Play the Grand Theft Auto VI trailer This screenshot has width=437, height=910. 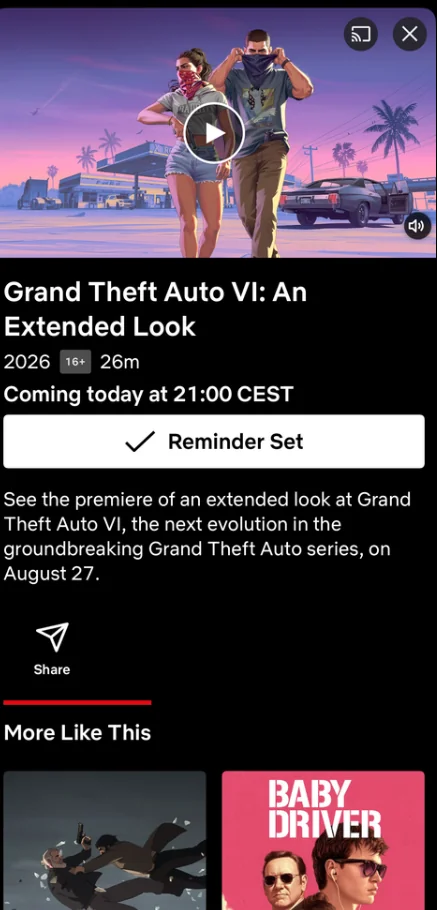(x=214, y=133)
